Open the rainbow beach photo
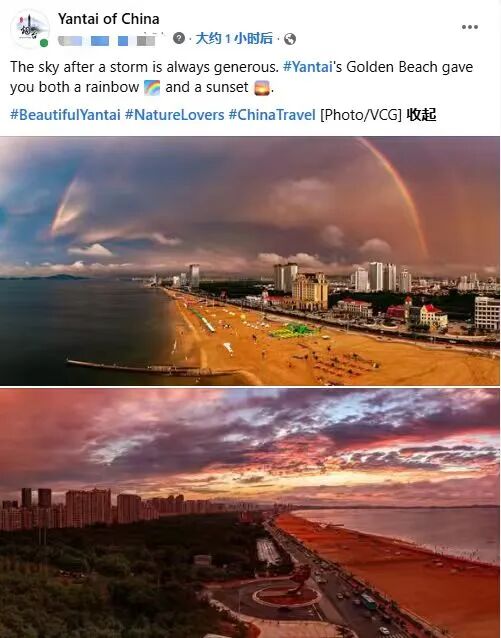 (250, 261)
